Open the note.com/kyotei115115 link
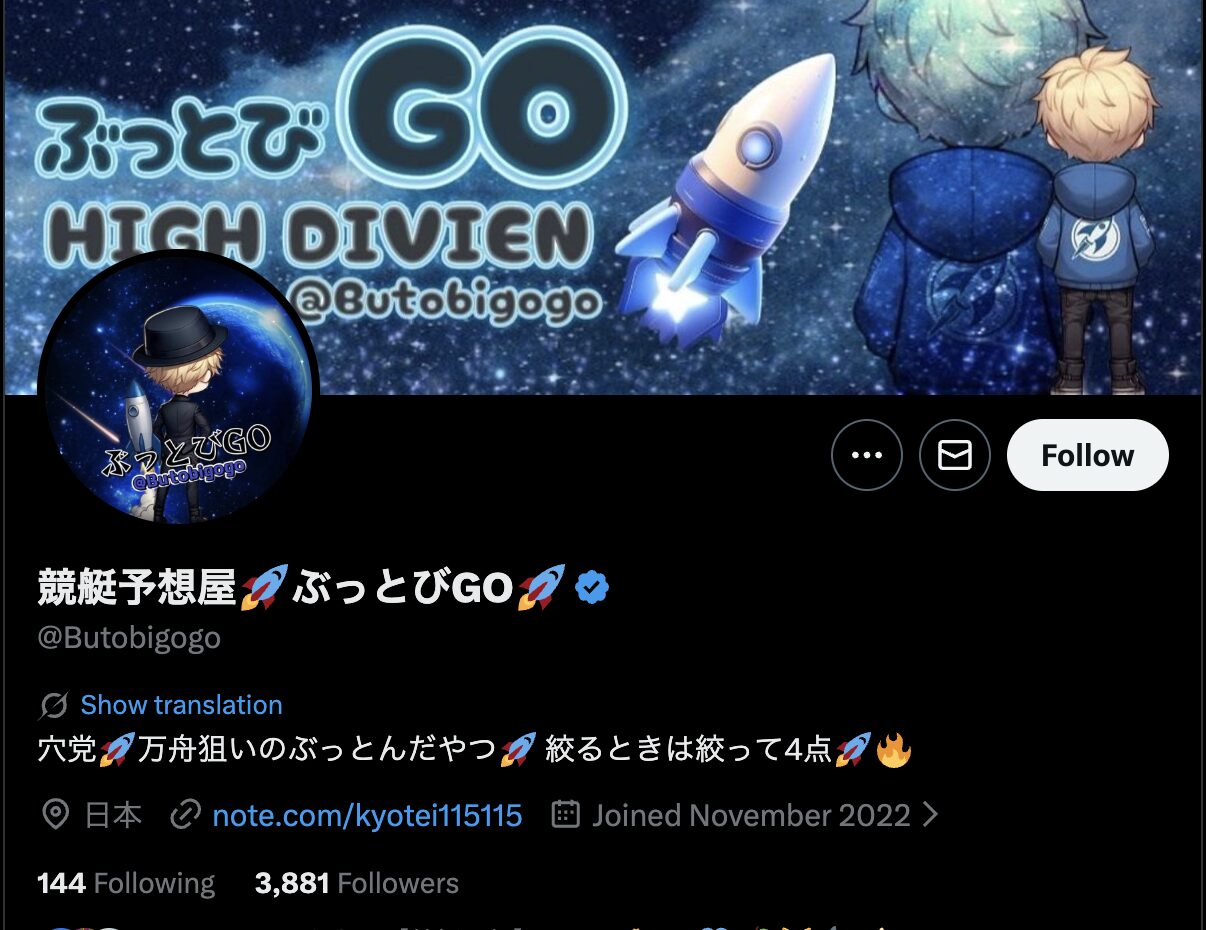 point(367,816)
